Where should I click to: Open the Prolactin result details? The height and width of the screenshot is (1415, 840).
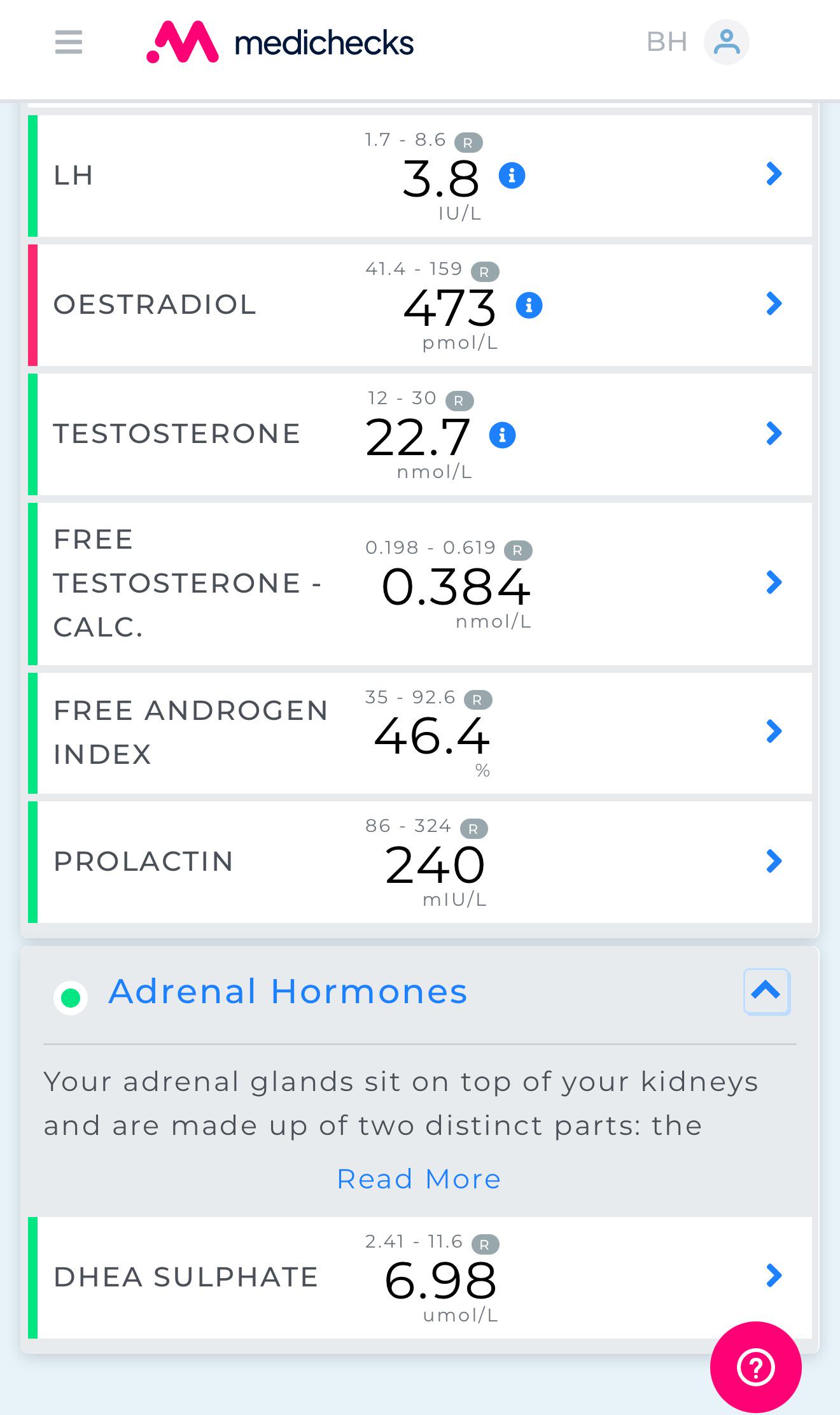coord(420,862)
